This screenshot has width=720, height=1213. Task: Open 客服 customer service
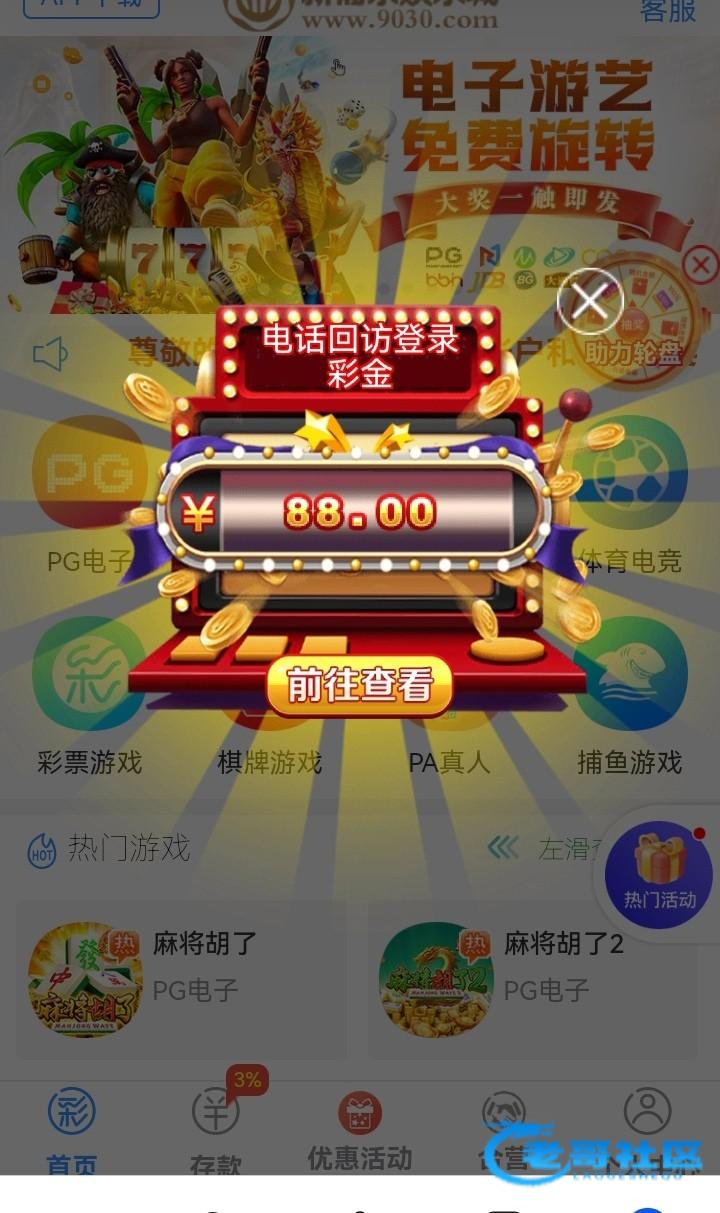pyautogui.click(x=668, y=12)
